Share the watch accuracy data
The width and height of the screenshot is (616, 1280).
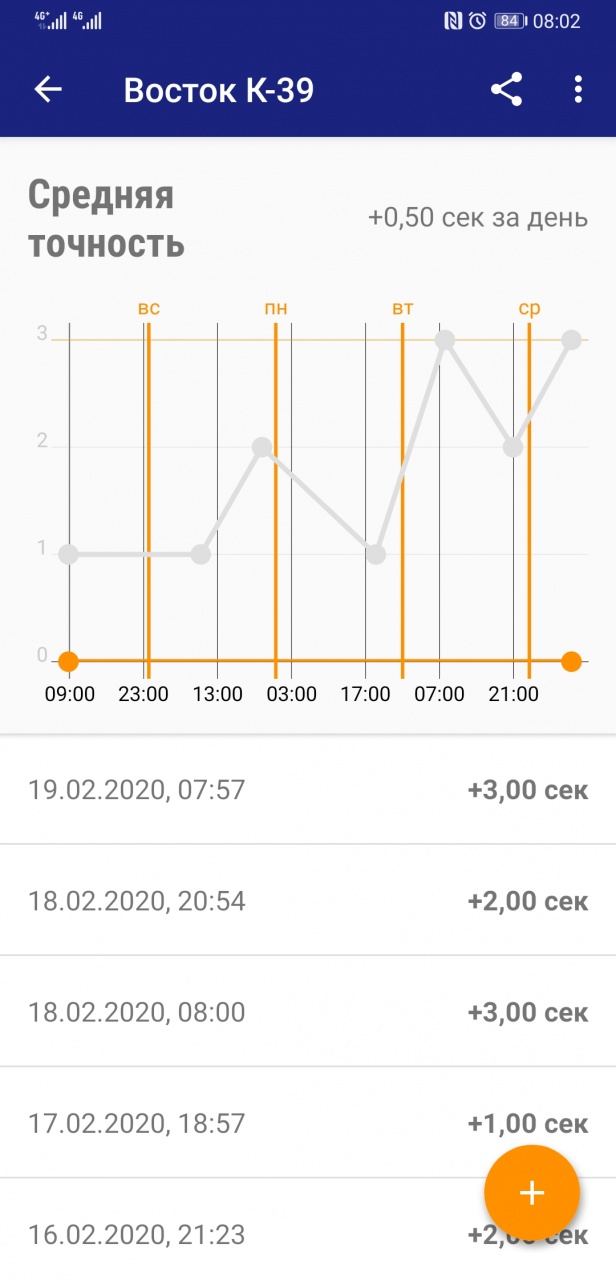pyautogui.click(x=507, y=90)
